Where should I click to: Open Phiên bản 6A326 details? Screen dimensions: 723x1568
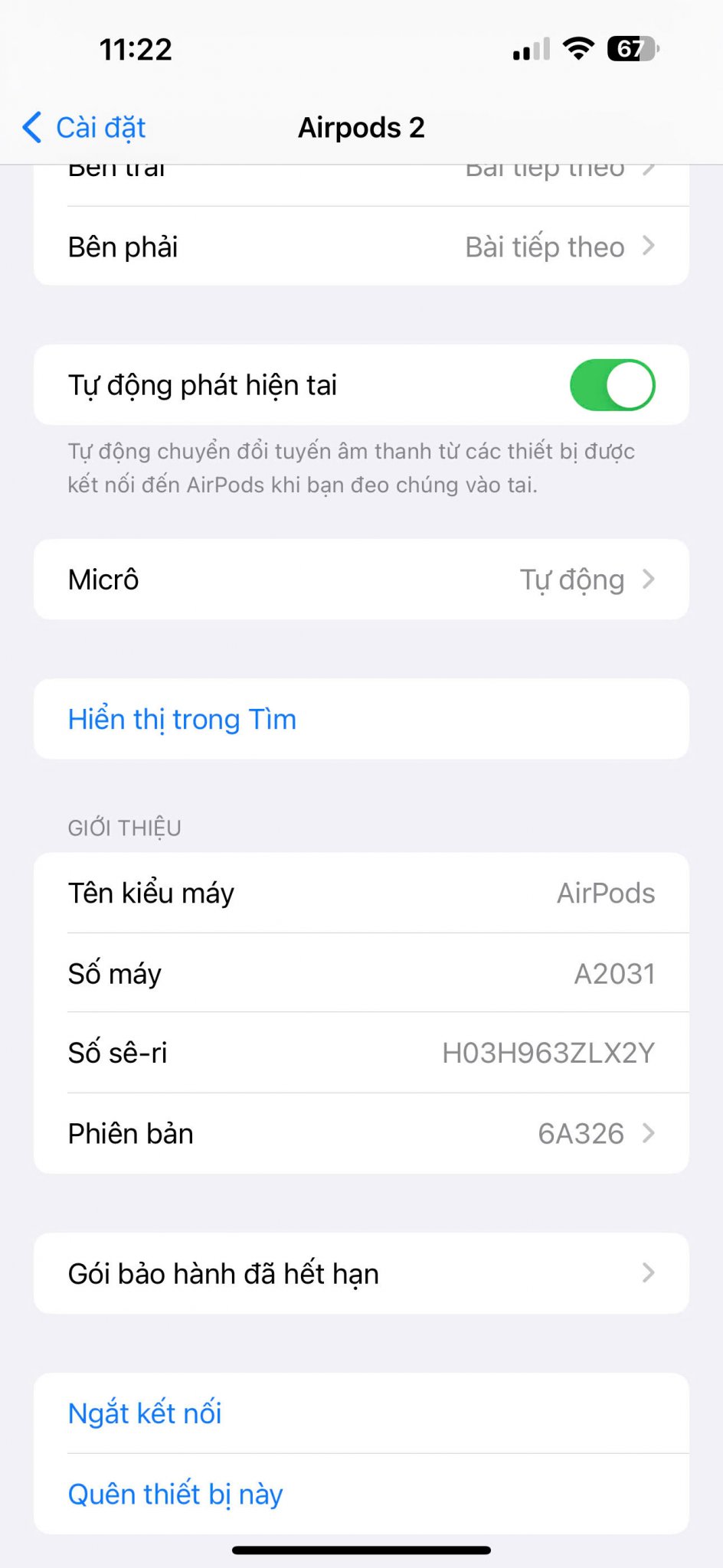pyautogui.click(x=361, y=1133)
